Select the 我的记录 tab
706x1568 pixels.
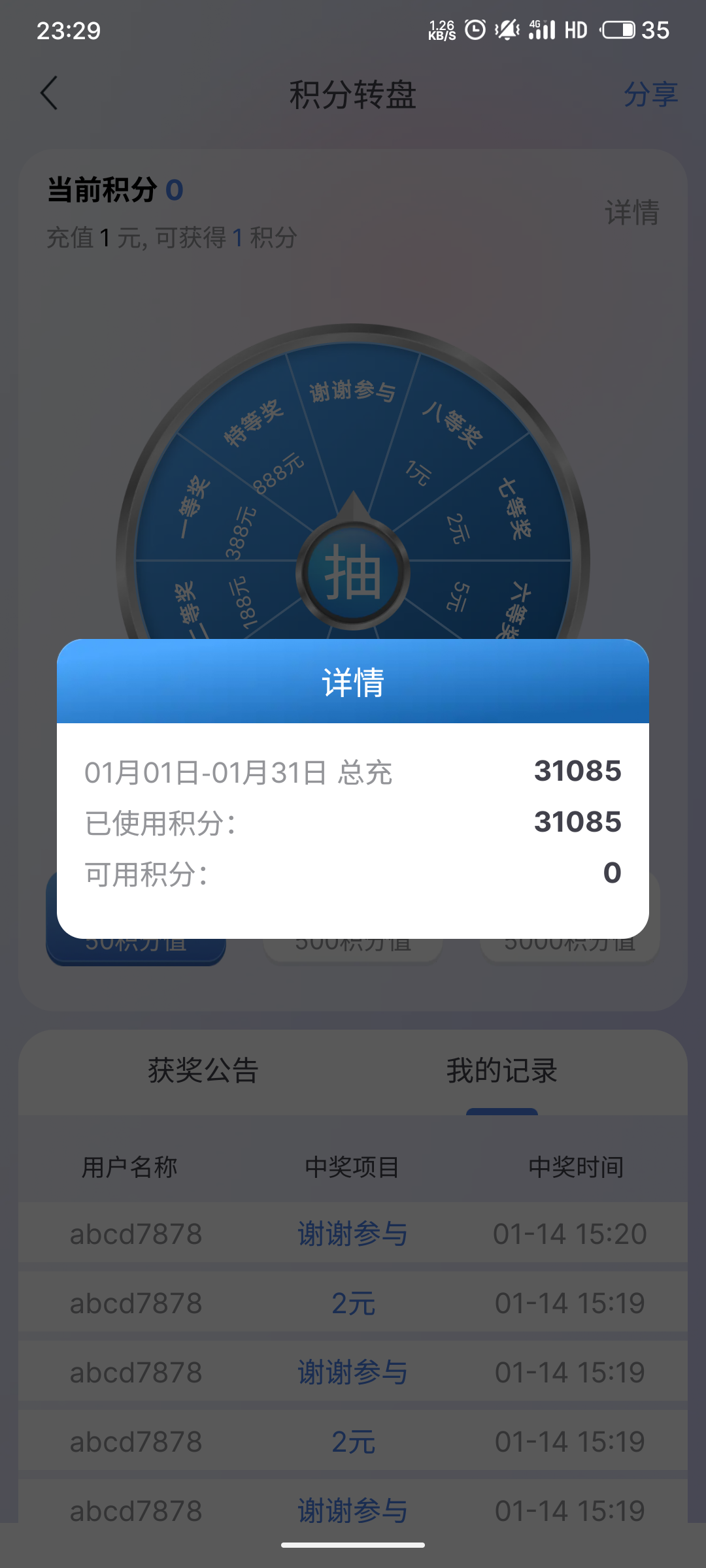501,1071
